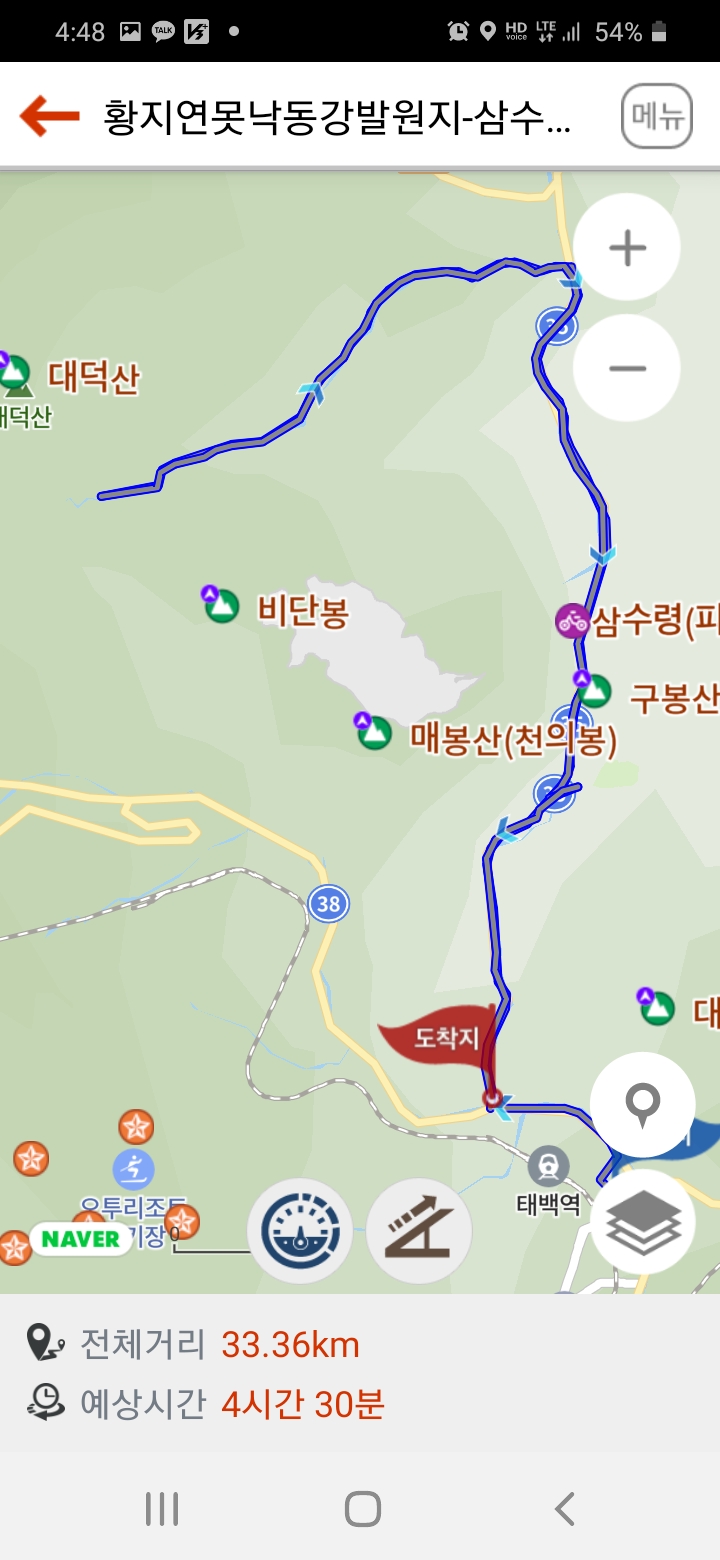Select the 삼수령 bicycle marker

(573, 620)
